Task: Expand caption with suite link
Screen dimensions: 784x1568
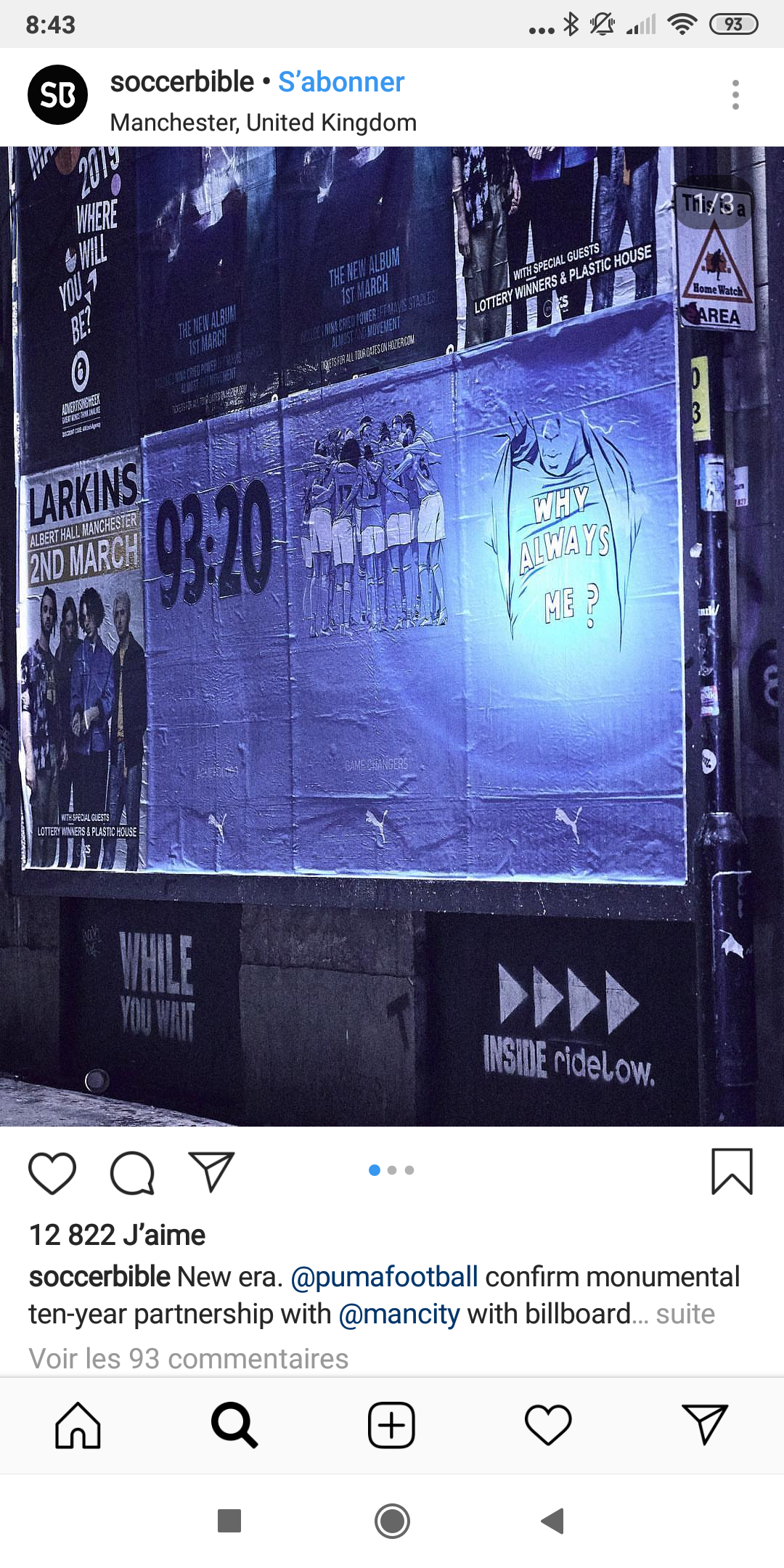Action: (685, 1314)
